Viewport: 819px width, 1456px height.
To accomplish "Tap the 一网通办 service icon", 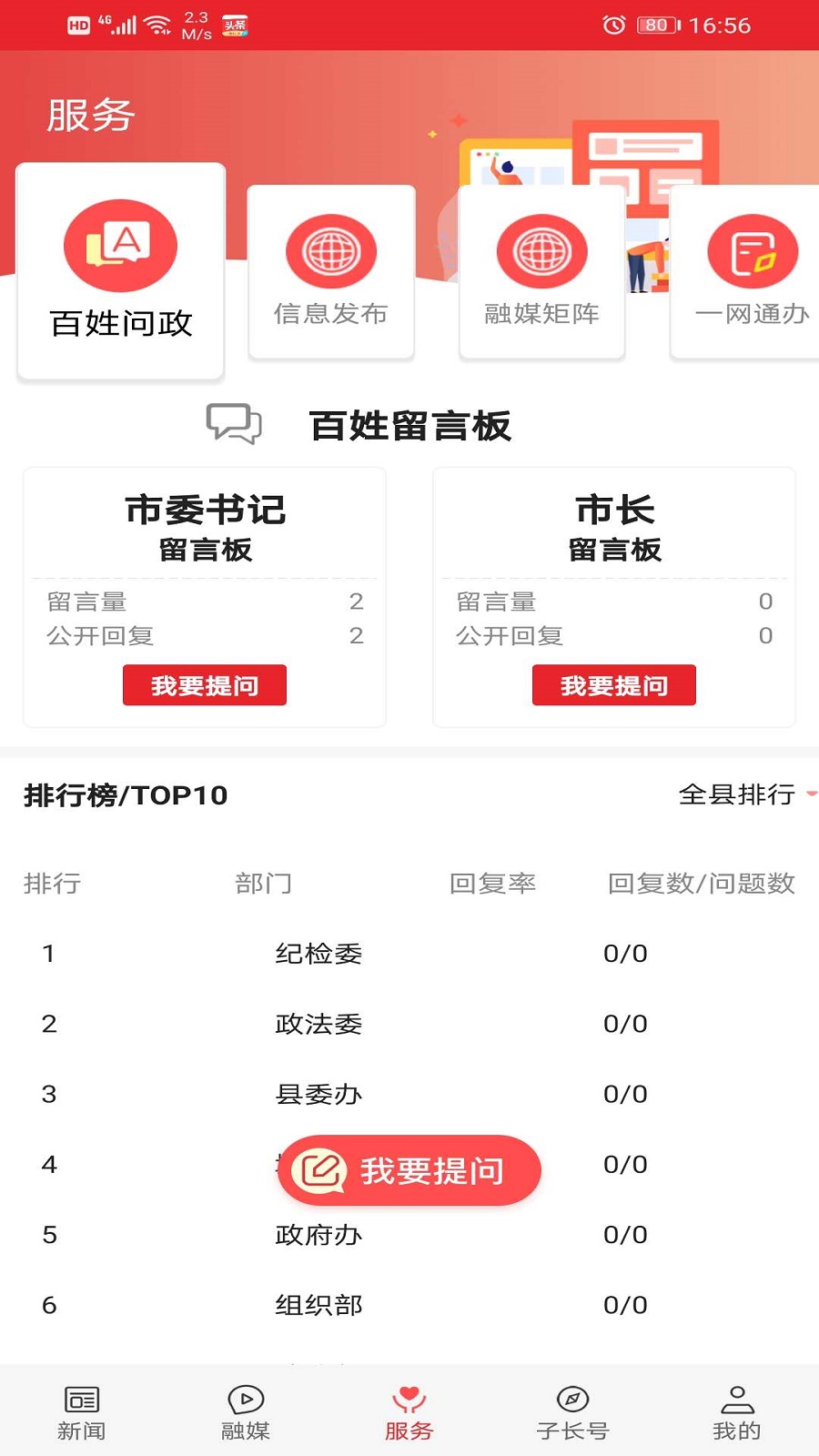I will (751, 252).
